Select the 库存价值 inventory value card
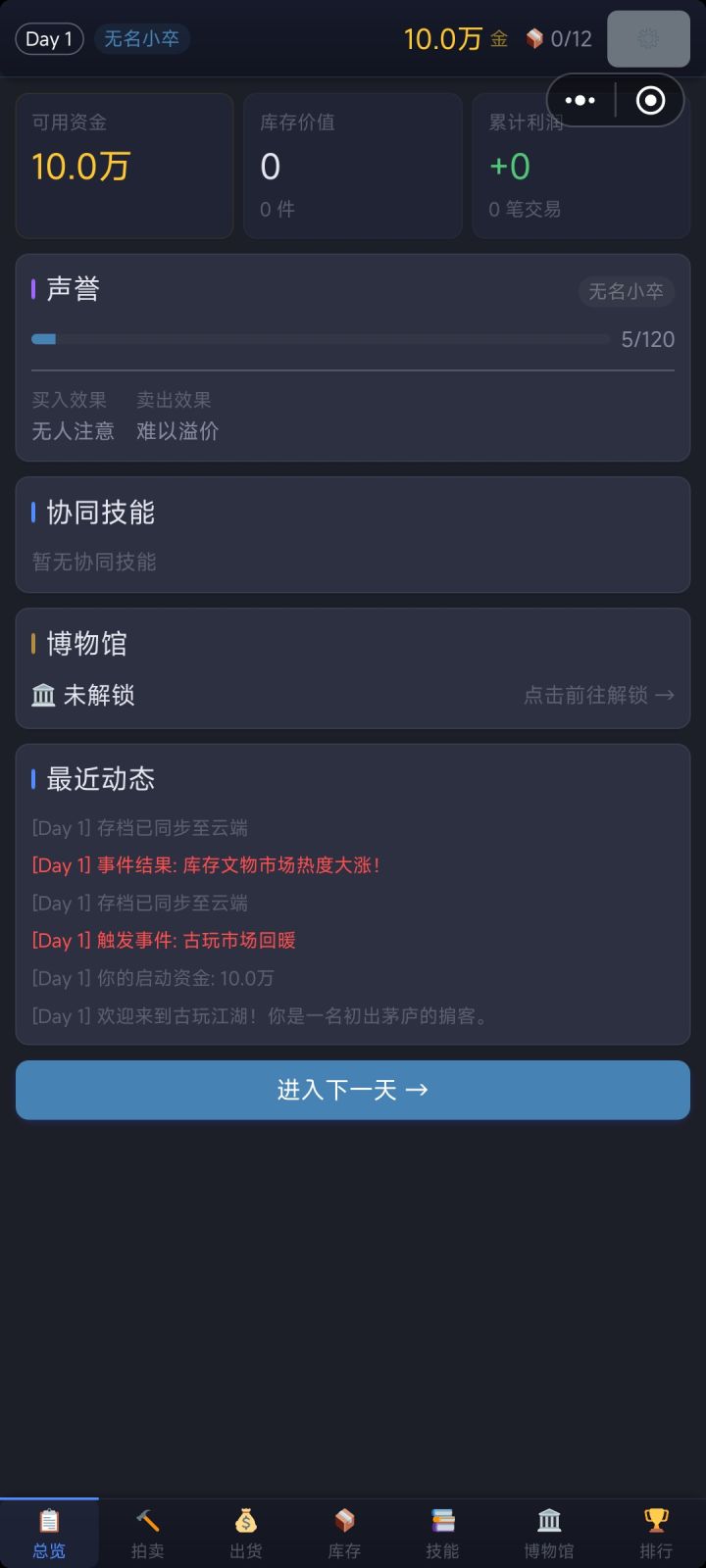 (x=352, y=166)
